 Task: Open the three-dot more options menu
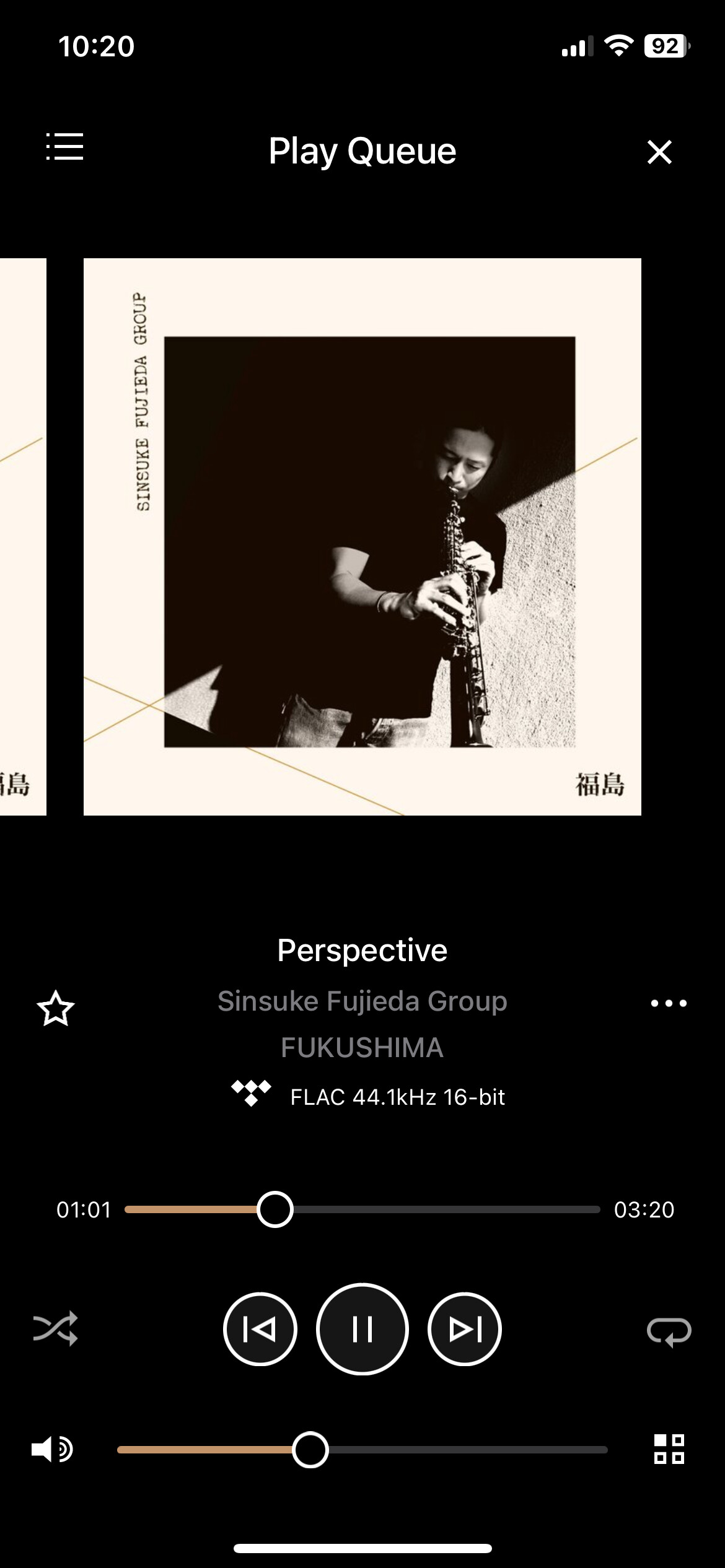669,1003
